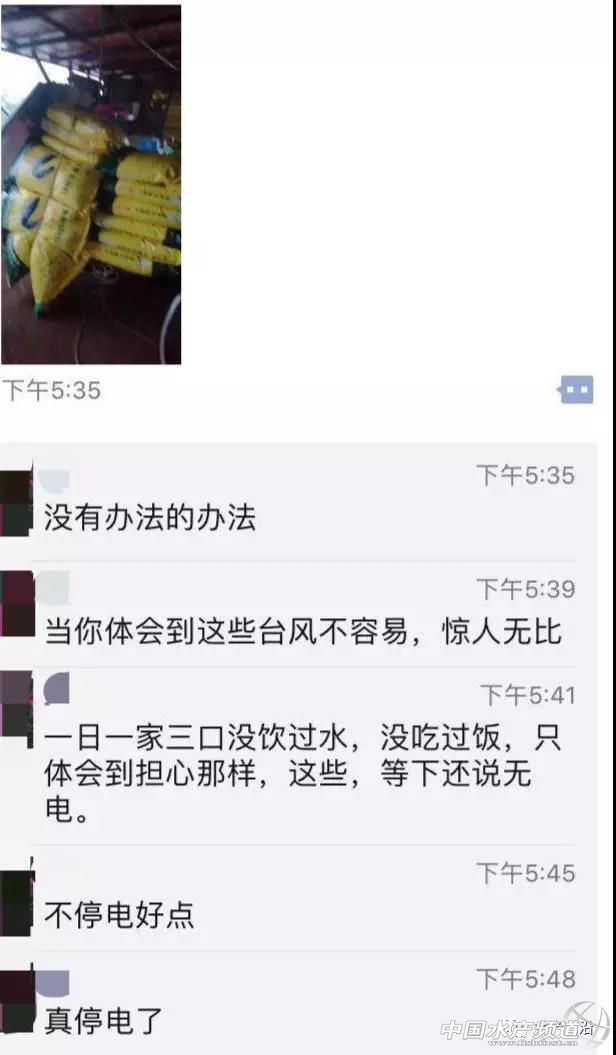Reply to the comment 没有办法的办法
The height and width of the screenshot is (1055, 616).
tap(150, 517)
